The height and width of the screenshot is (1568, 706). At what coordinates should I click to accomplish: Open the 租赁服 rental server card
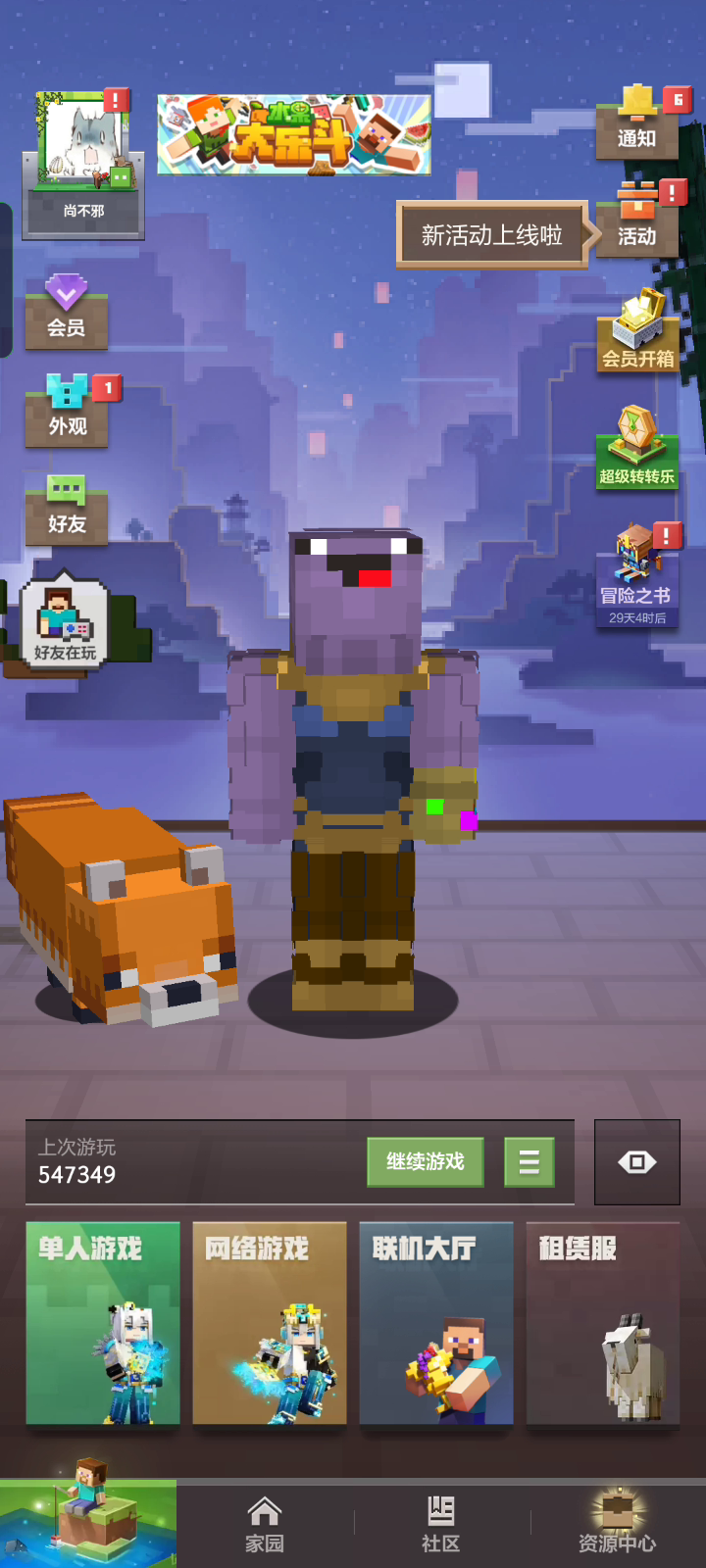(603, 1323)
